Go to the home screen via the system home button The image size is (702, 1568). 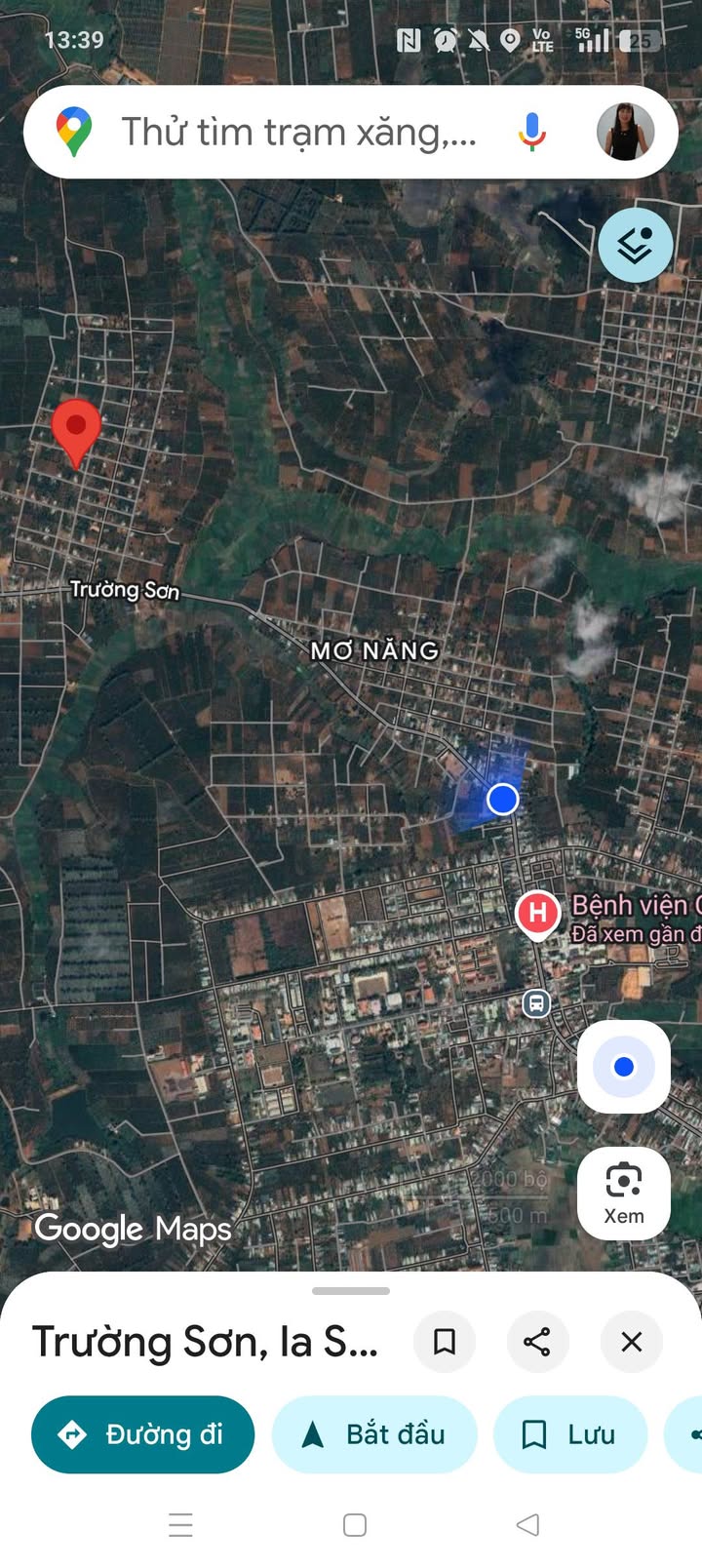[x=355, y=1525]
